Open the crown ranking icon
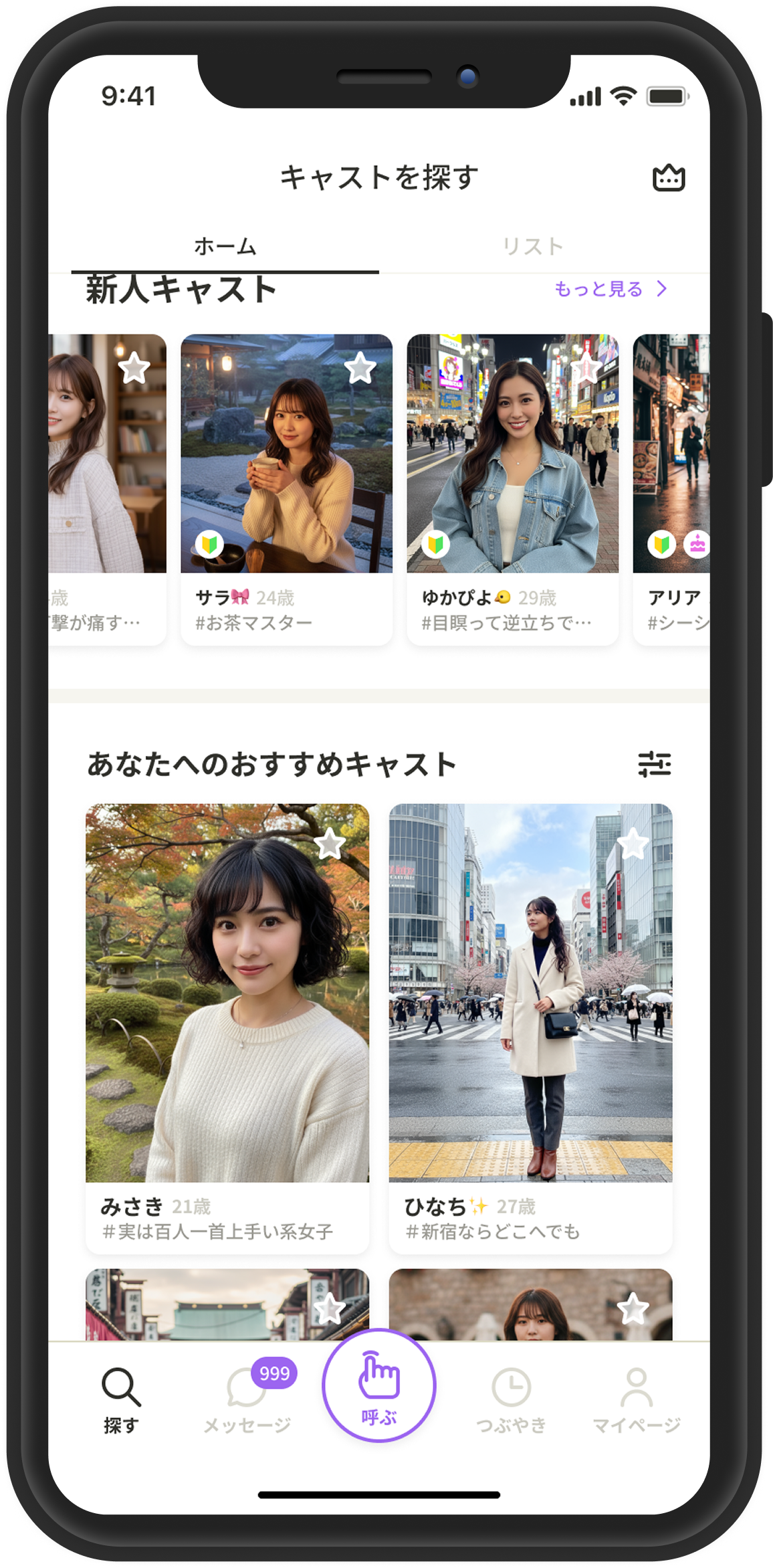Viewport: 773px width, 1568px height. 668,178
